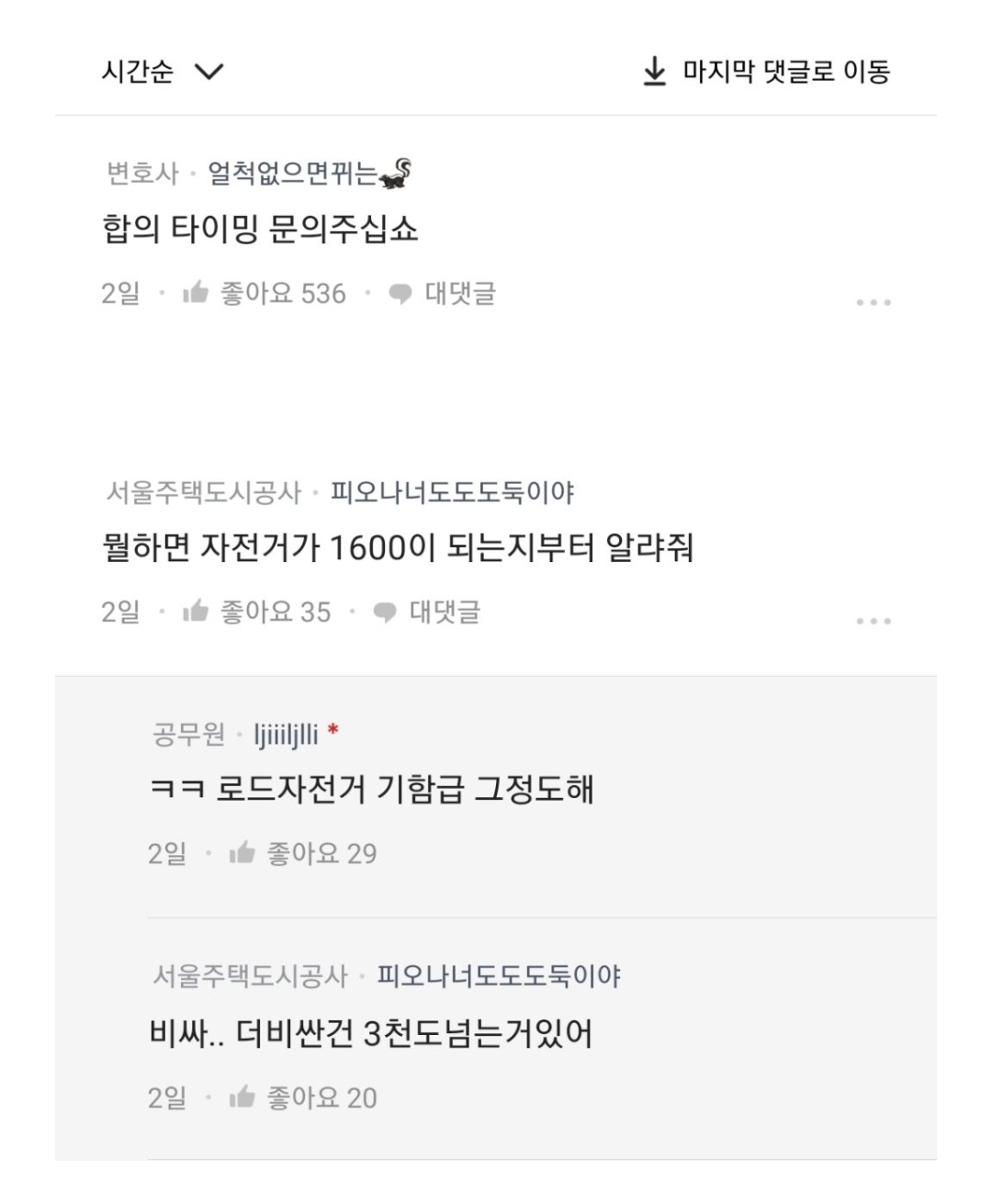Image resolution: width=992 pixels, height=1204 pixels.
Task: Like the reply 더비싼건 3천도넘는거있어
Action: 303,1097
